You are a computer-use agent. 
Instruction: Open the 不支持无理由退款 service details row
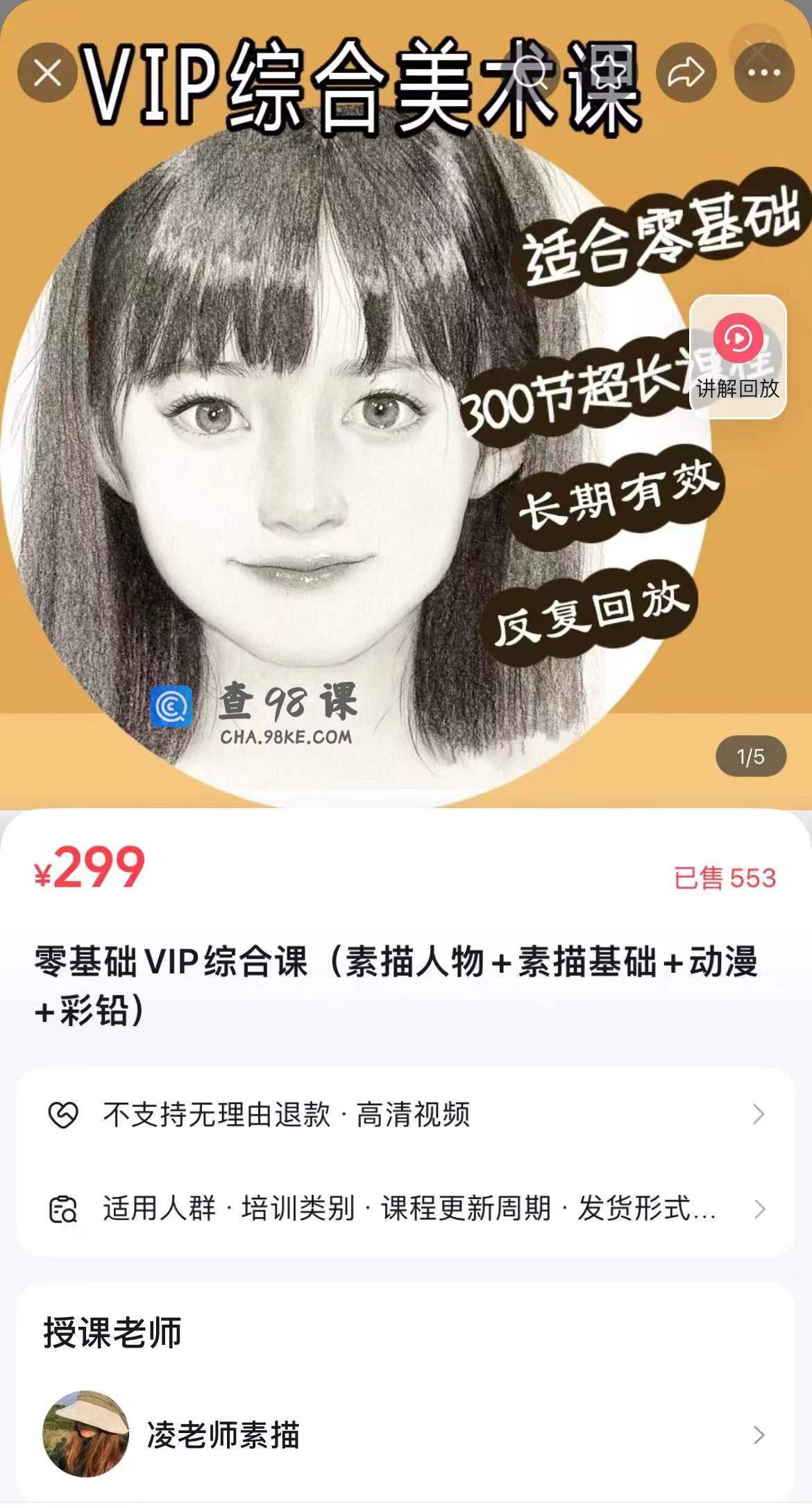[x=405, y=1114]
